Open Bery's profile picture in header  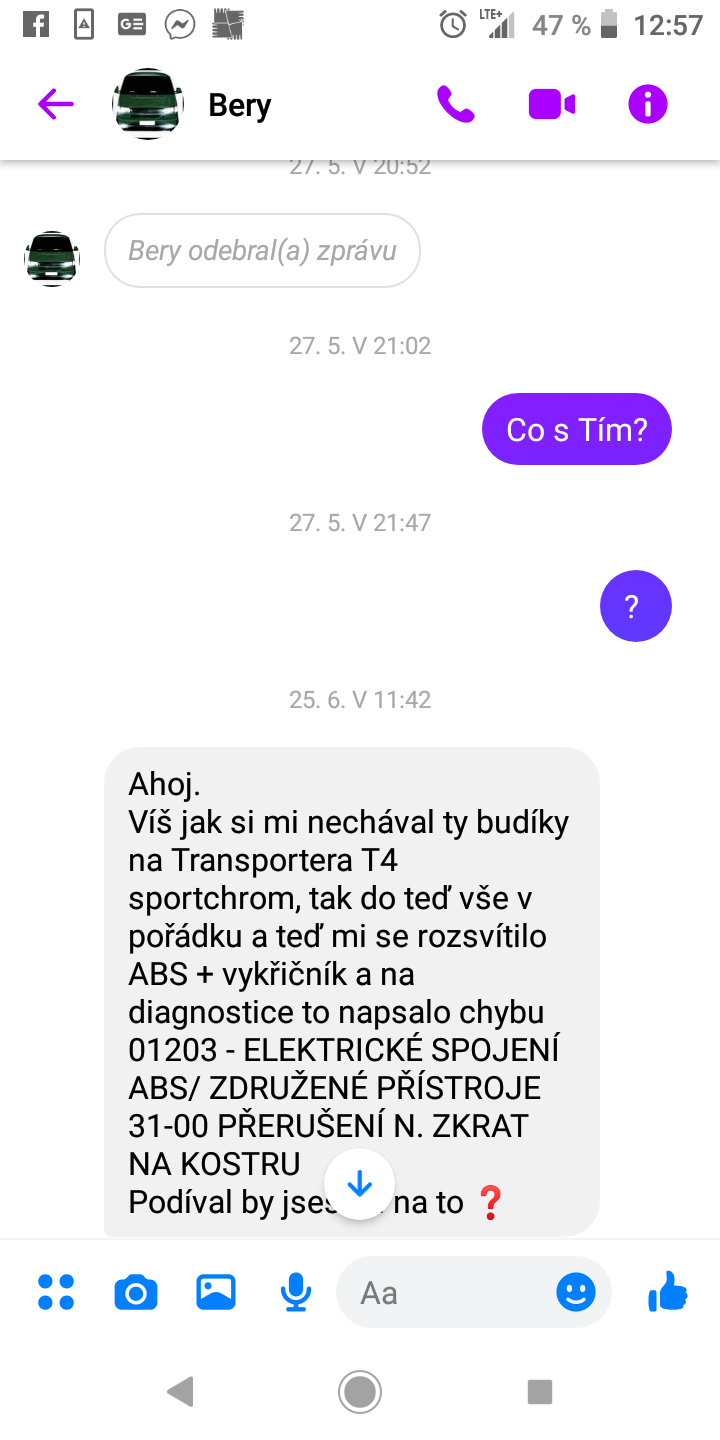pos(148,104)
